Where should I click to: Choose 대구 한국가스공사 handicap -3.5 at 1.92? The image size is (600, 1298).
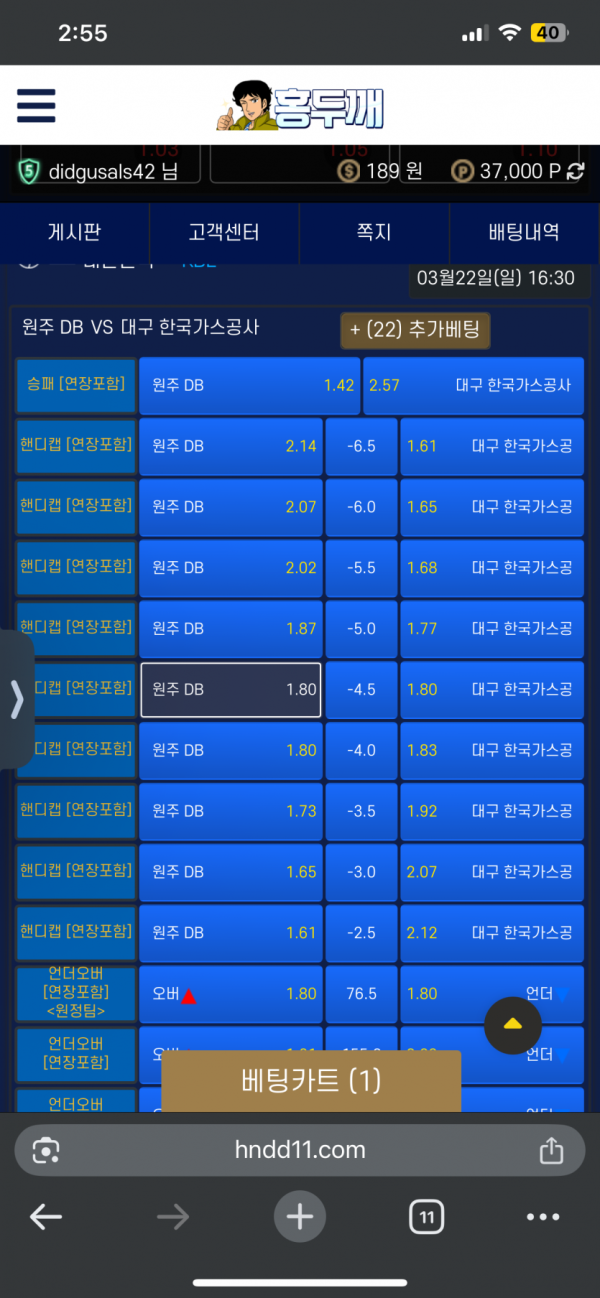pos(492,811)
